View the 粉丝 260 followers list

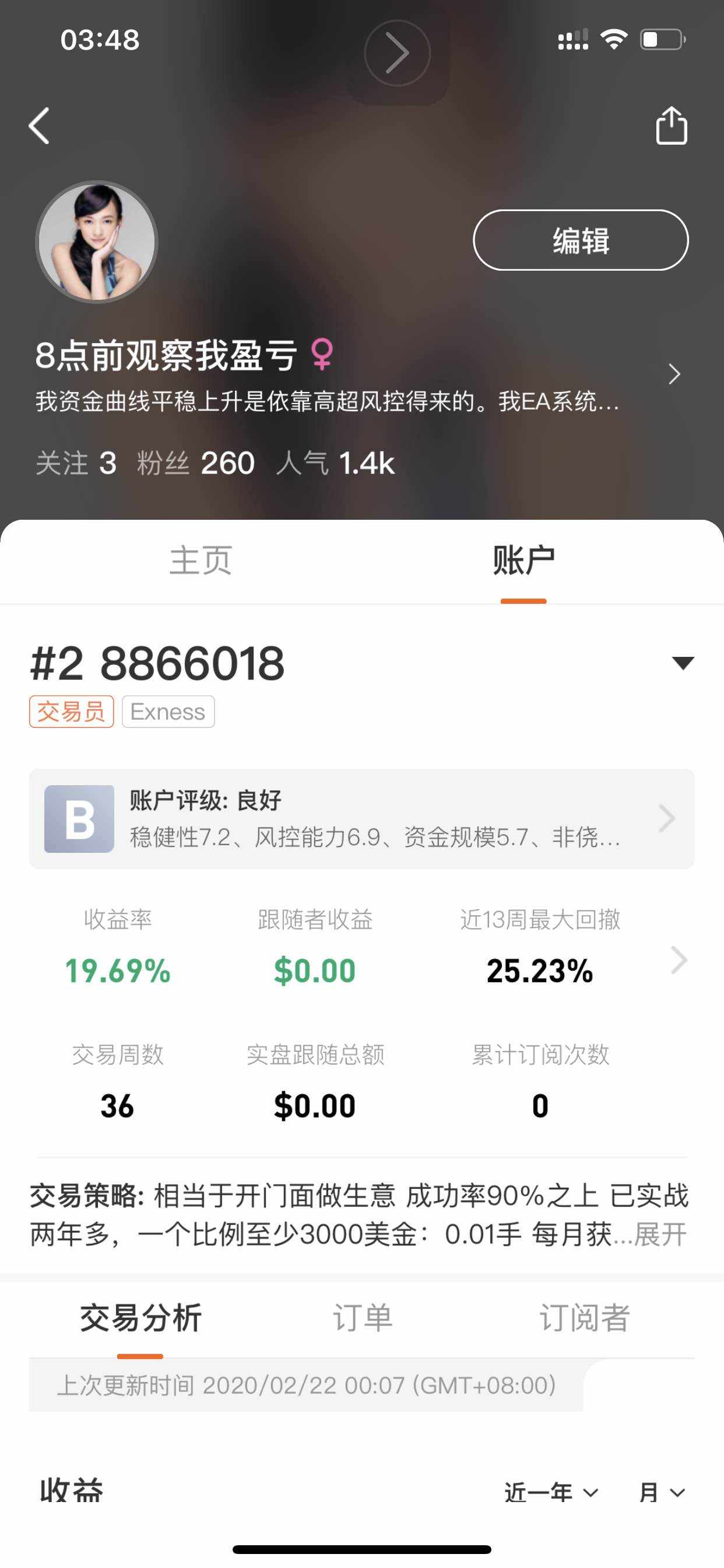(x=196, y=463)
